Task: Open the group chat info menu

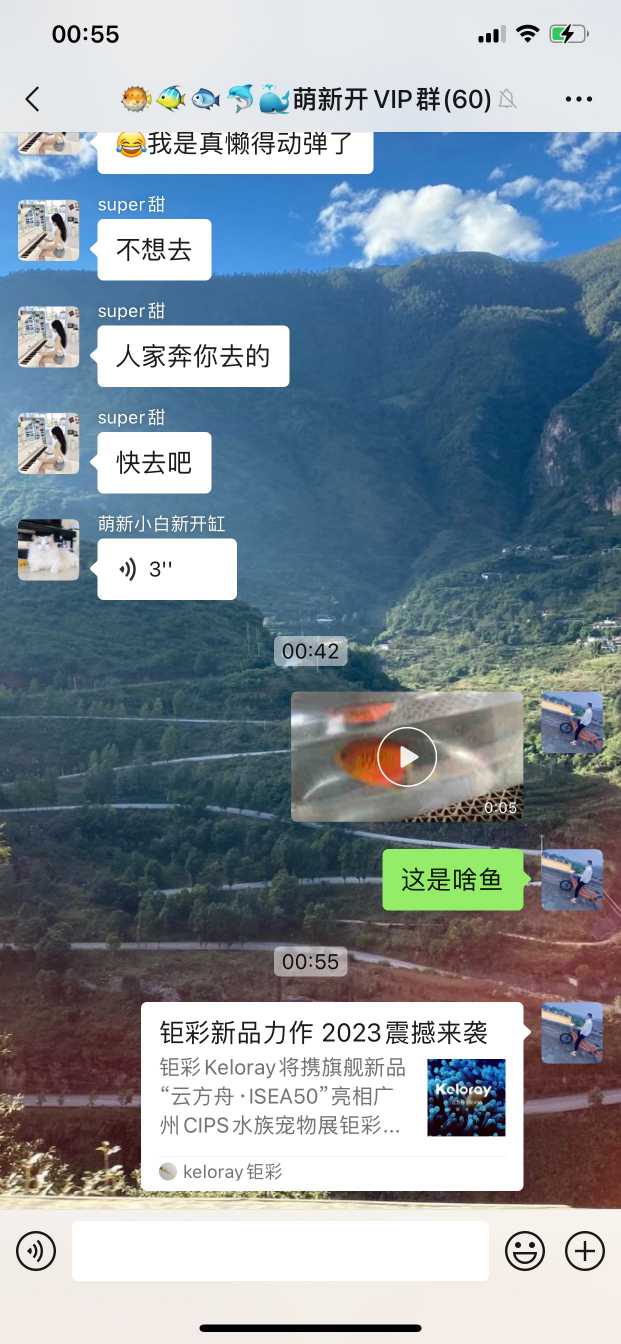Action: [579, 99]
